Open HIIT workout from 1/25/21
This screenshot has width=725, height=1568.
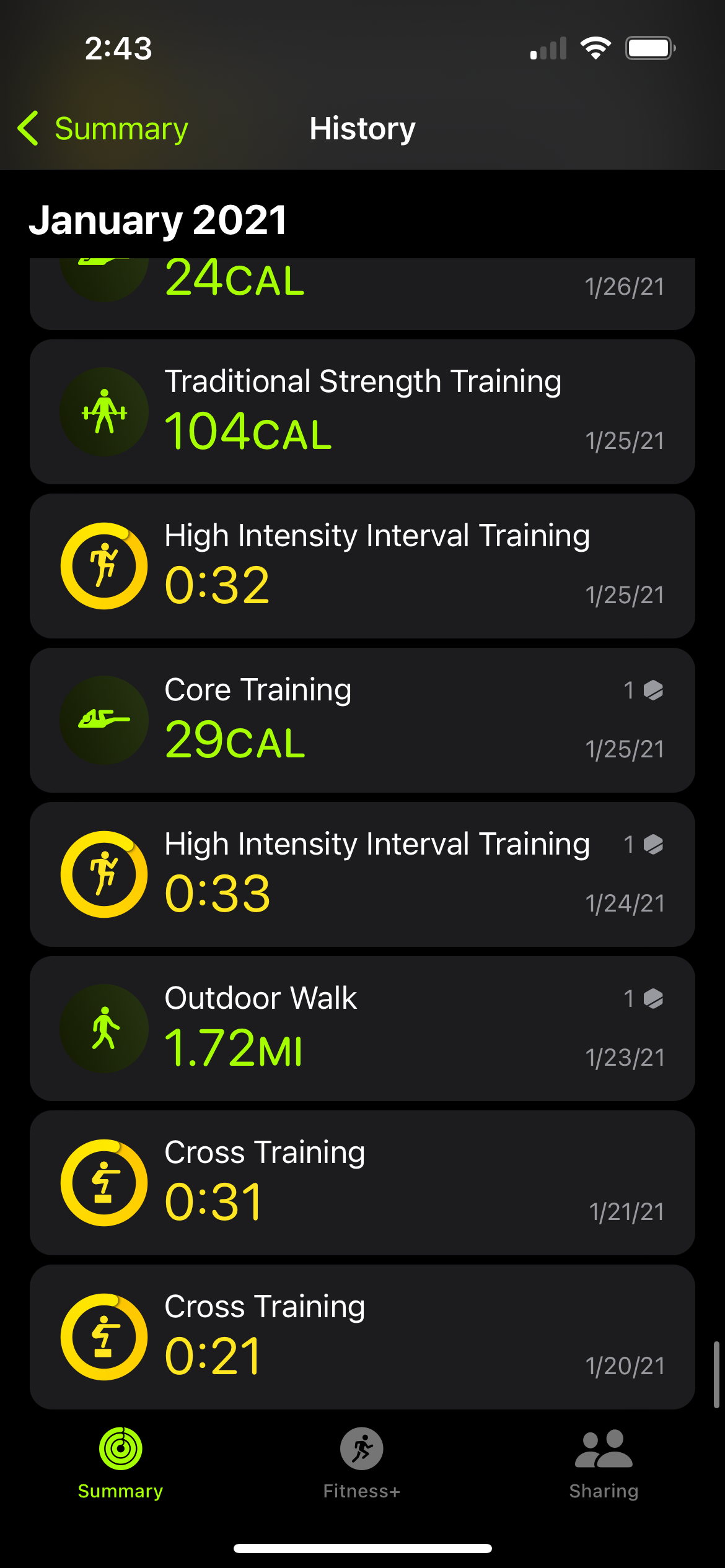tap(362, 566)
